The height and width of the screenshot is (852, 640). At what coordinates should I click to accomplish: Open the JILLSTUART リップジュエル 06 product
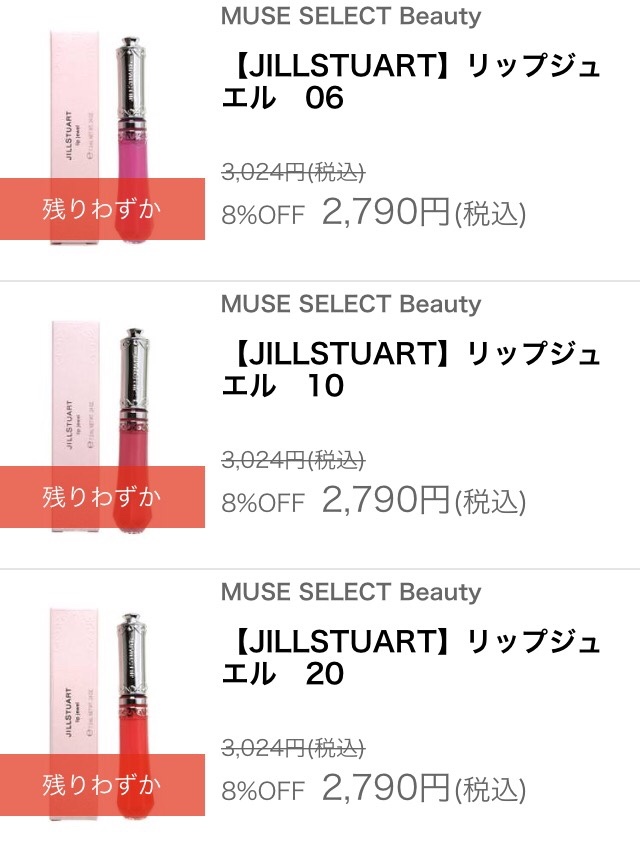(410, 83)
